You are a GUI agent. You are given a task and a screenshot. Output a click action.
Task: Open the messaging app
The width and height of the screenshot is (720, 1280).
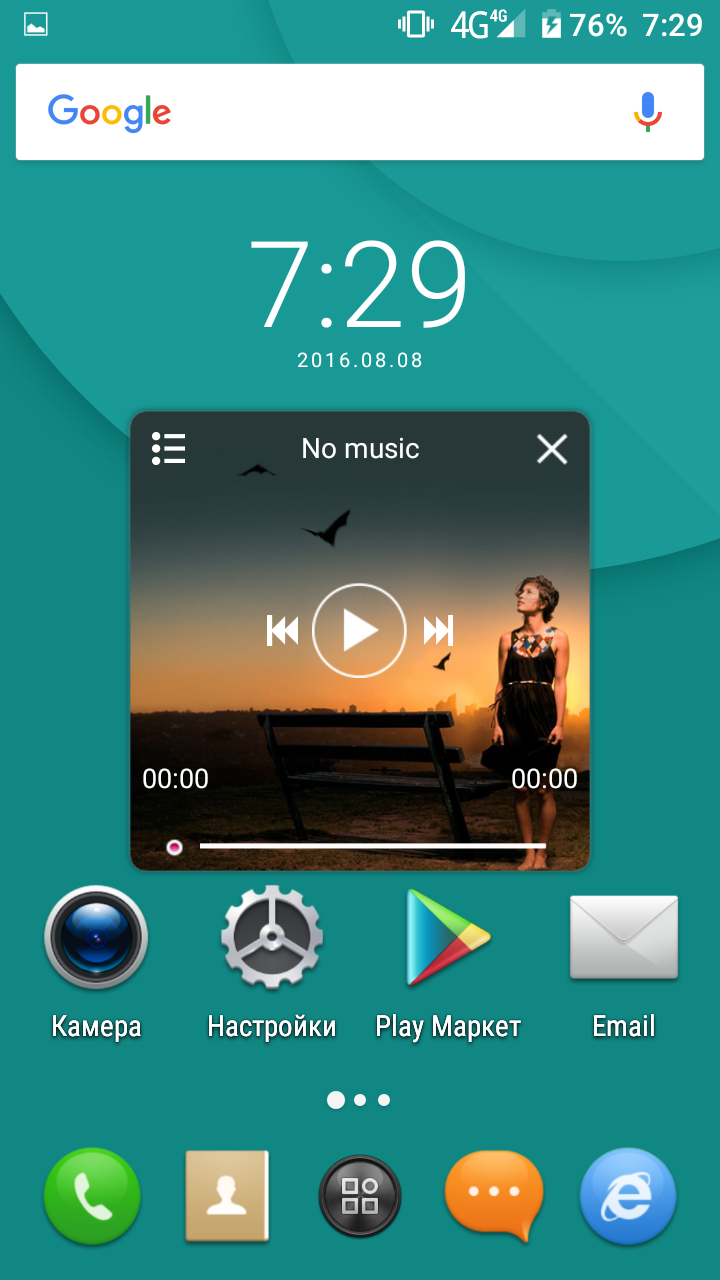494,1196
